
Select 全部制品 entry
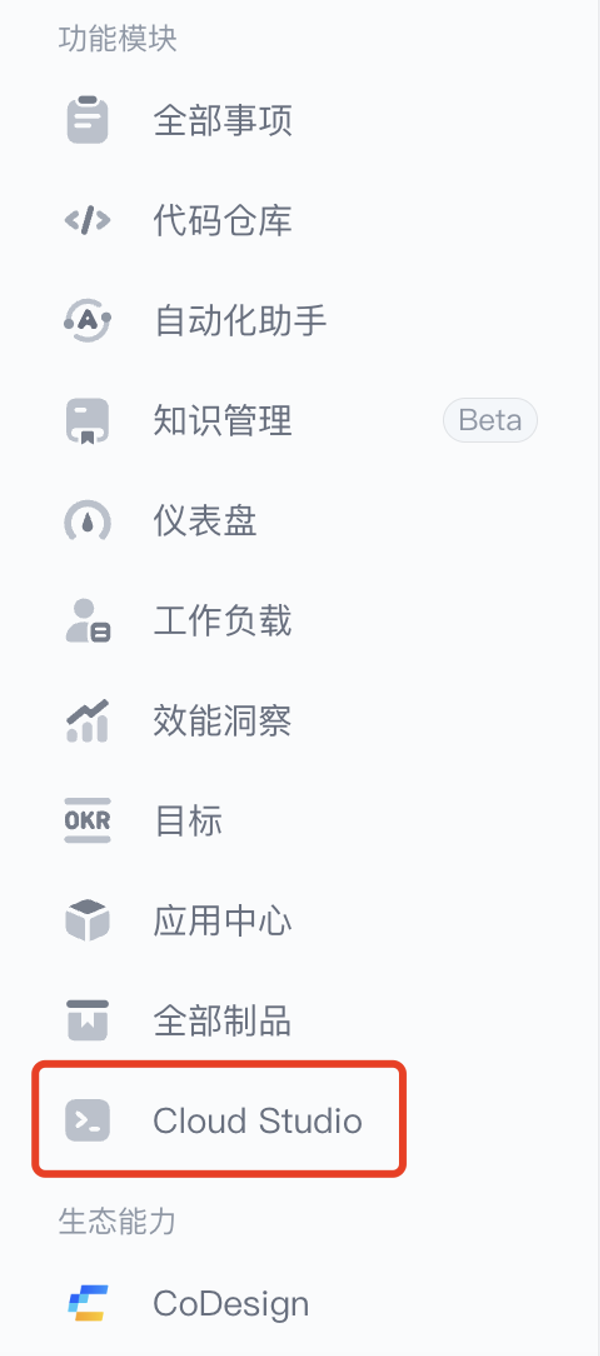pyautogui.click(x=222, y=1021)
